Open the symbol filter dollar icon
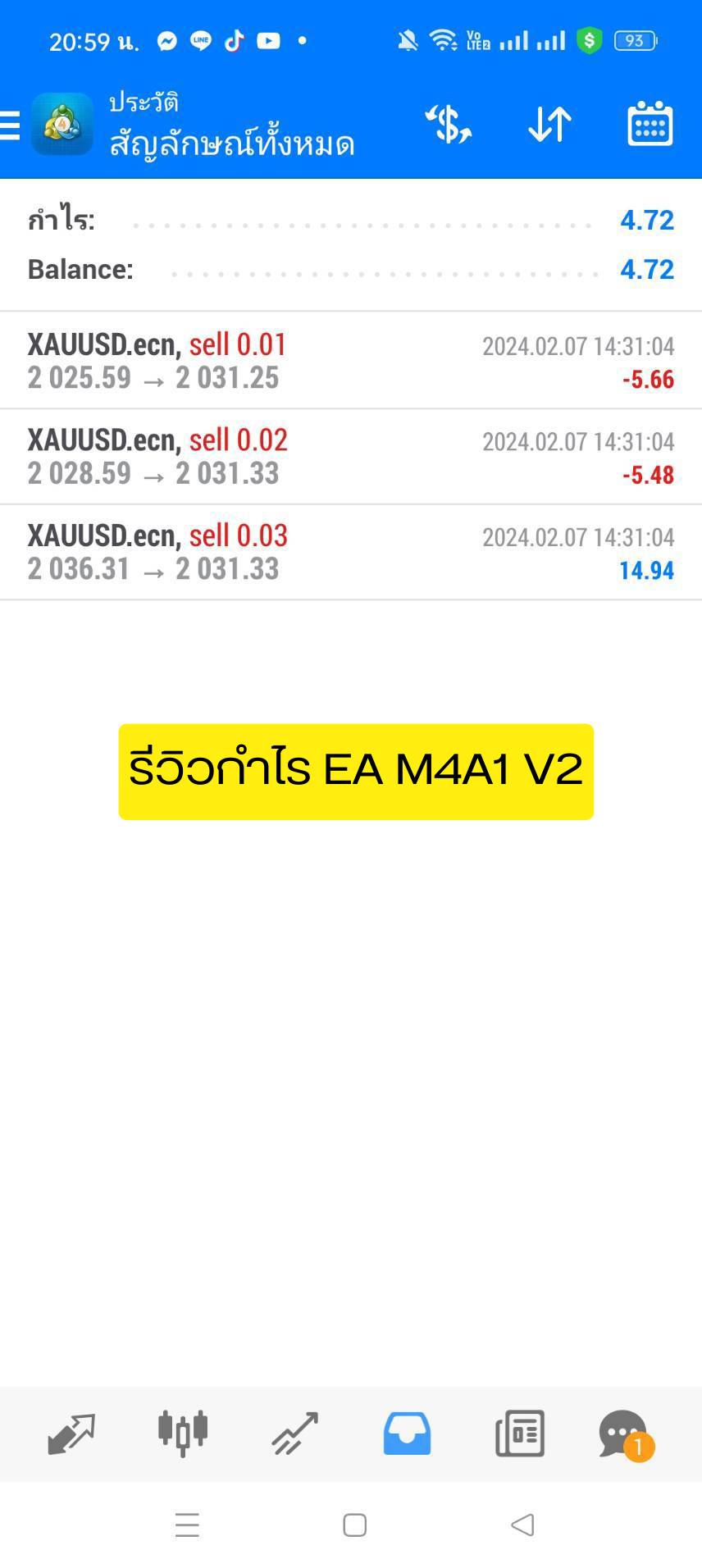This screenshot has height=1568, width=702. [x=449, y=125]
